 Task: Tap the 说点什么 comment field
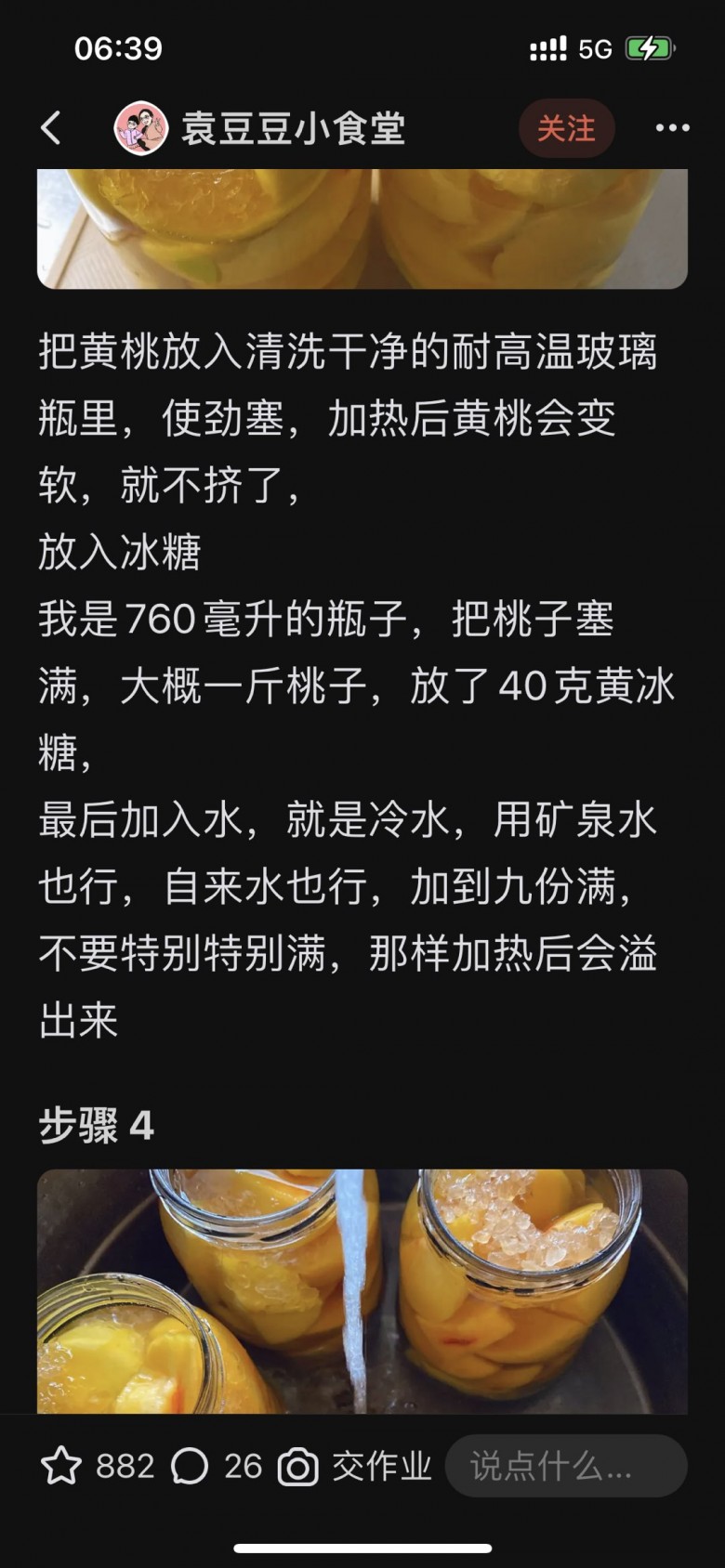565,1467
